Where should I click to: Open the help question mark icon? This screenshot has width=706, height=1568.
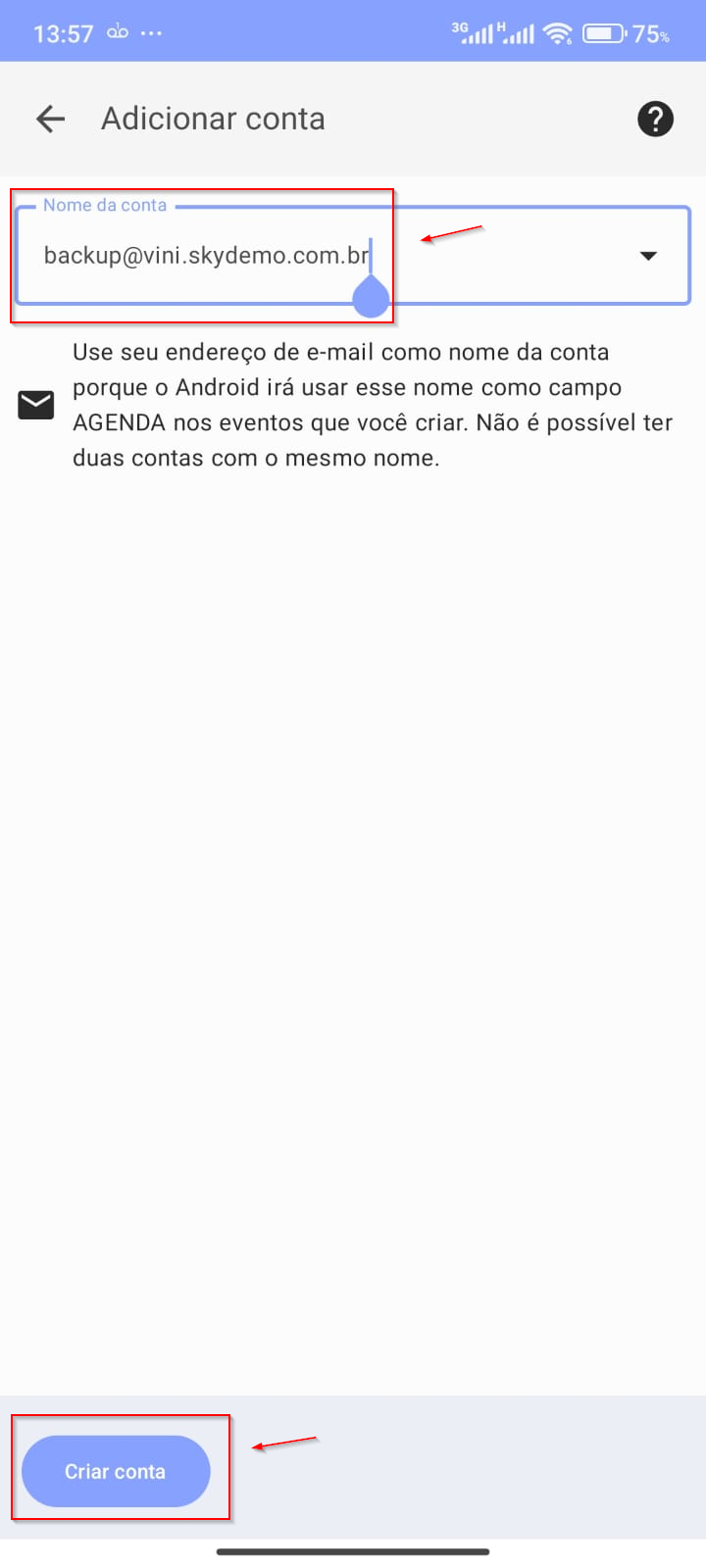tap(655, 120)
